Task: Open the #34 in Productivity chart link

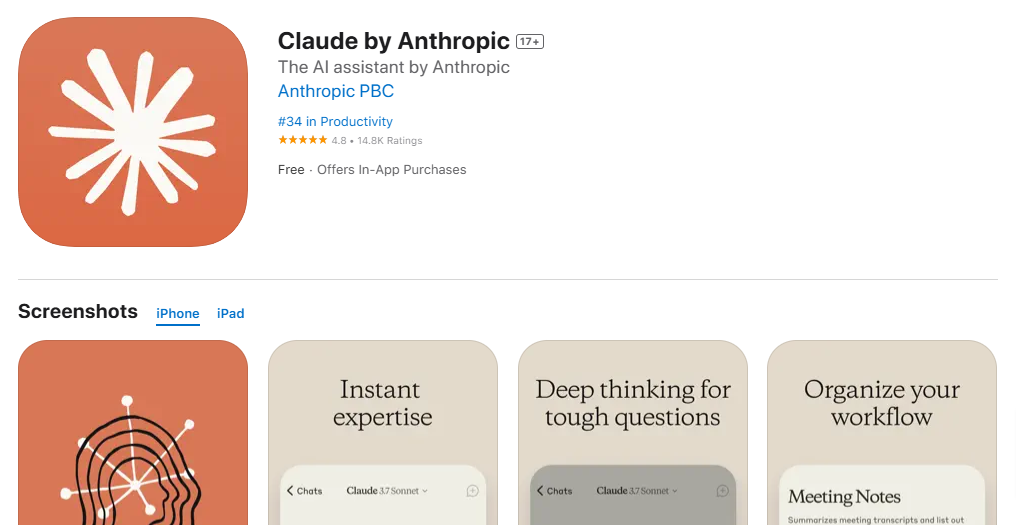Action: coord(335,122)
